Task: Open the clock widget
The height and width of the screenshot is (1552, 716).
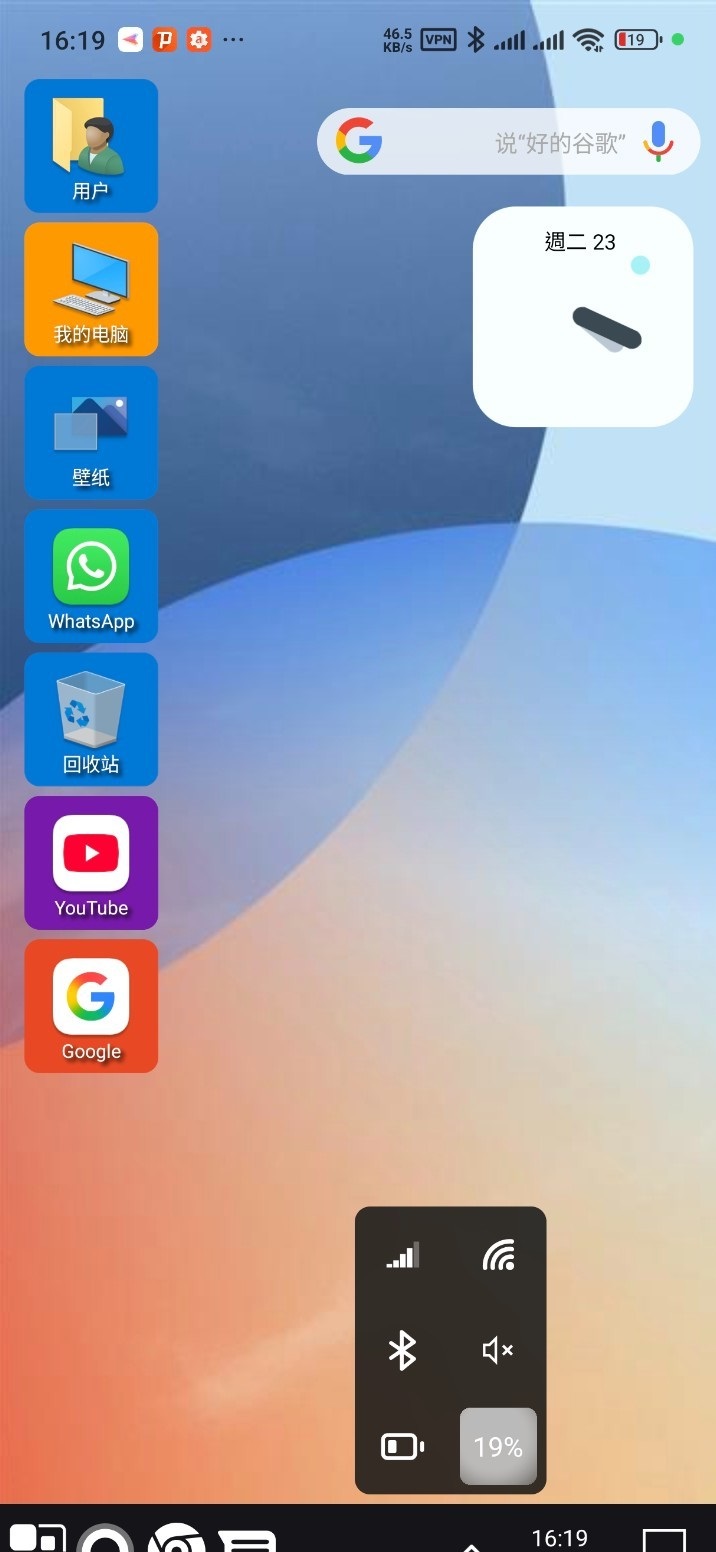Action: (x=582, y=317)
